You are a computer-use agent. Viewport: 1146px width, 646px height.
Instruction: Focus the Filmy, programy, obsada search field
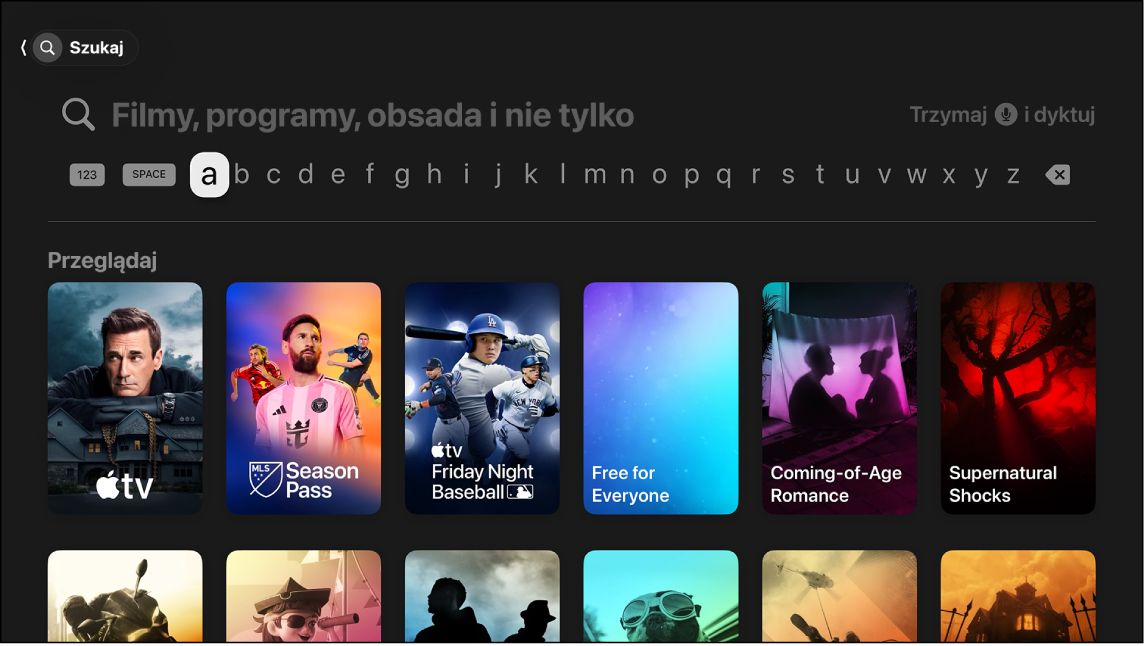372,116
